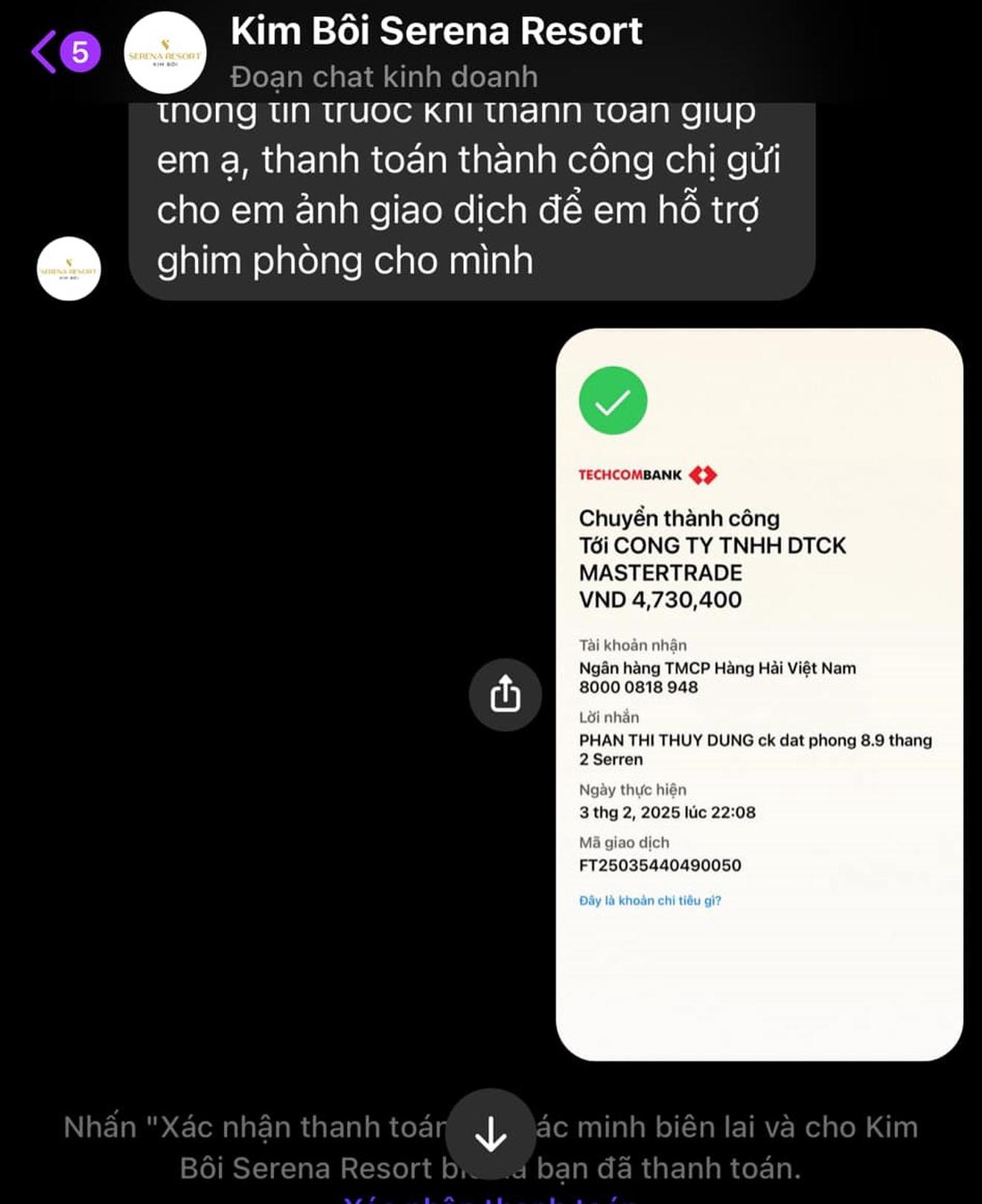Share the Techcombank receipt image
This screenshot has height=1204, width=982.
pos(505,694)
